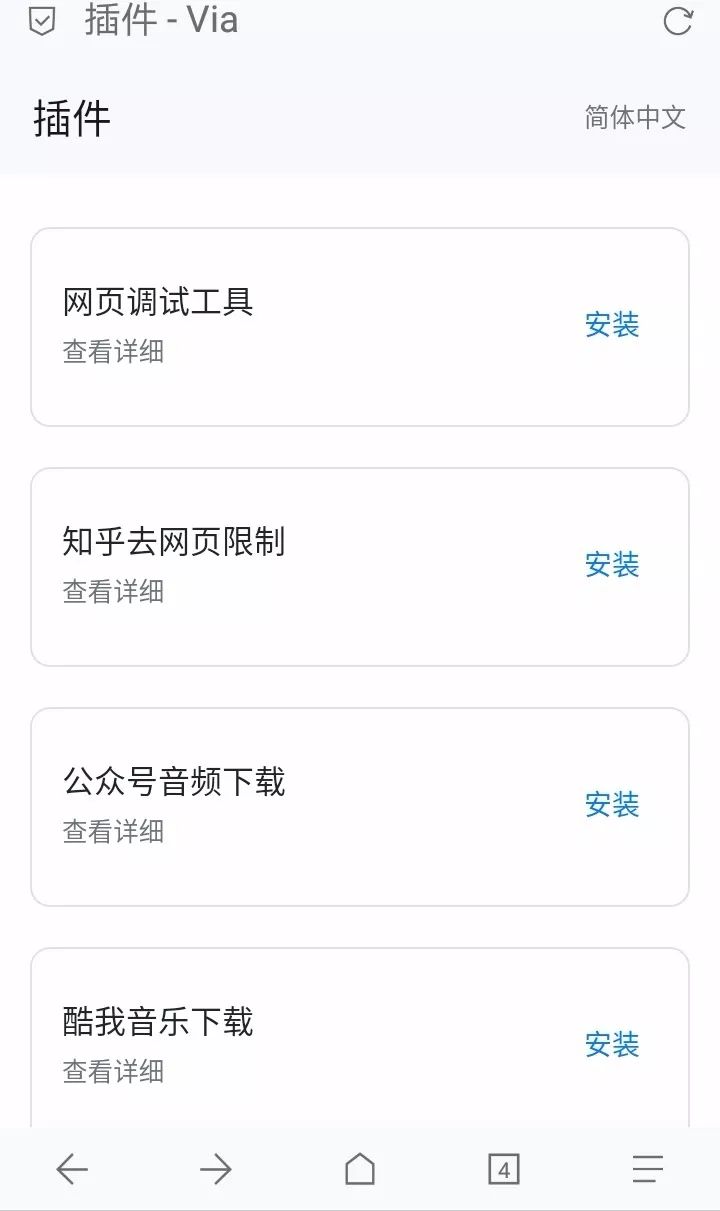Install the 酷我音乐下载 plugin
Viewport: 720px width, 1211px height.
point(613,1046)
